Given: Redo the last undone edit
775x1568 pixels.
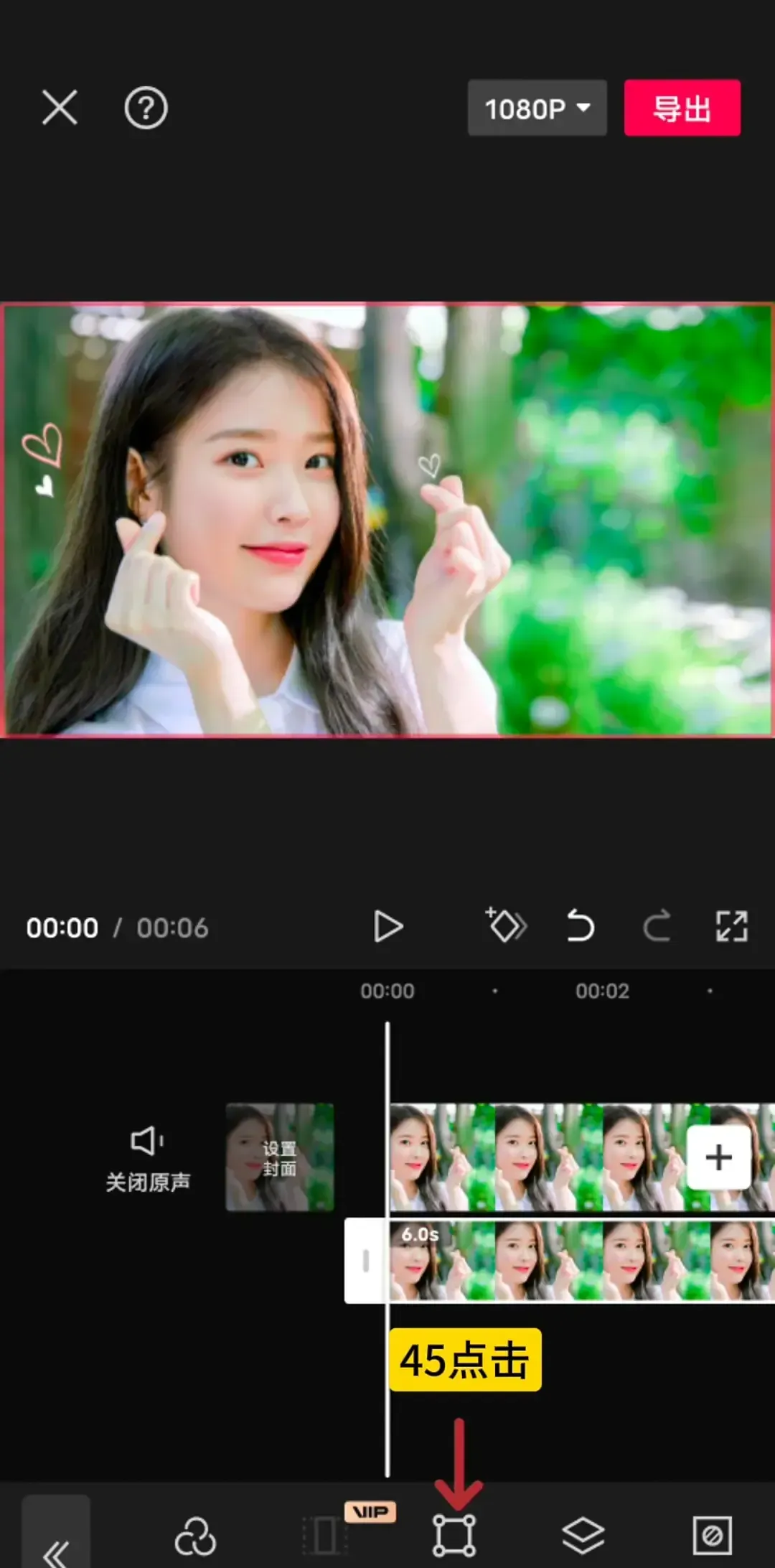Looking at the screenshot, I should (656, 925).
